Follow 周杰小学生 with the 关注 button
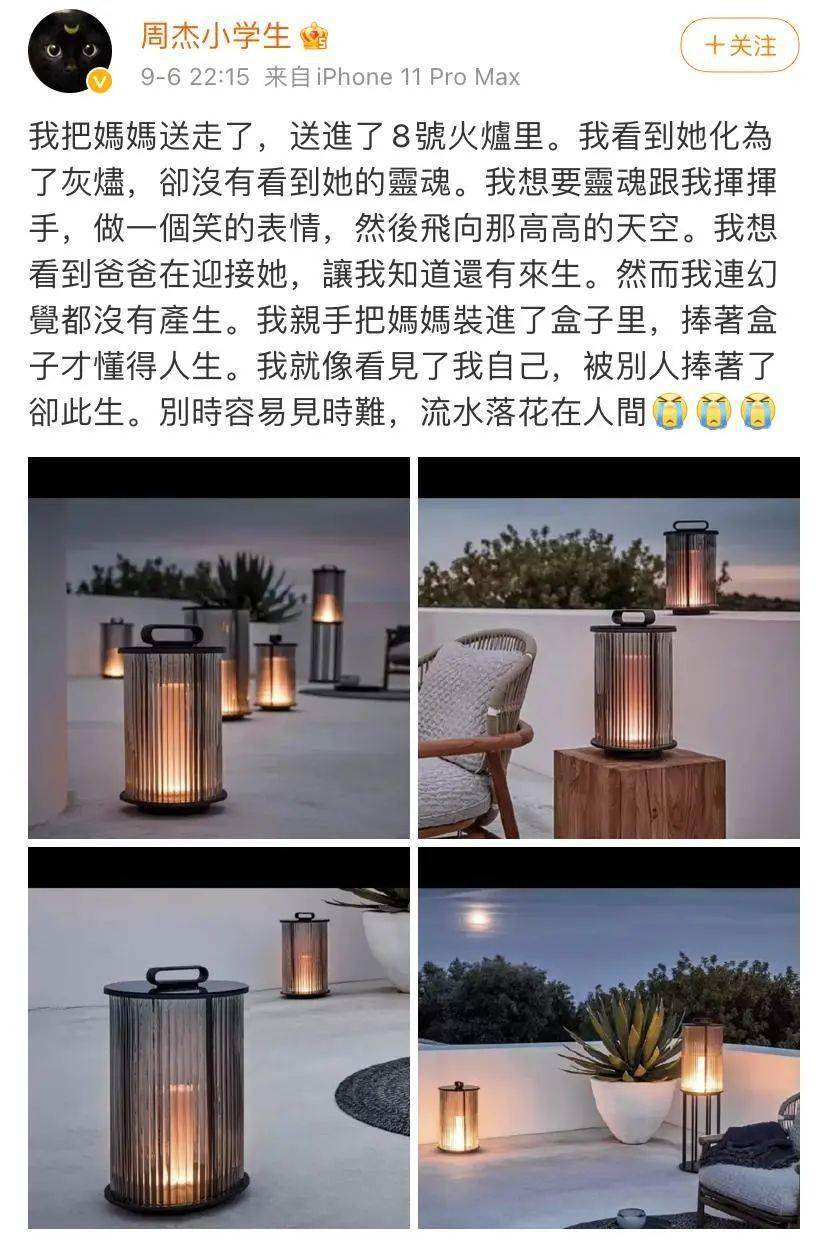This screenshot has height=1249, width=826. [x=739, y=45]
